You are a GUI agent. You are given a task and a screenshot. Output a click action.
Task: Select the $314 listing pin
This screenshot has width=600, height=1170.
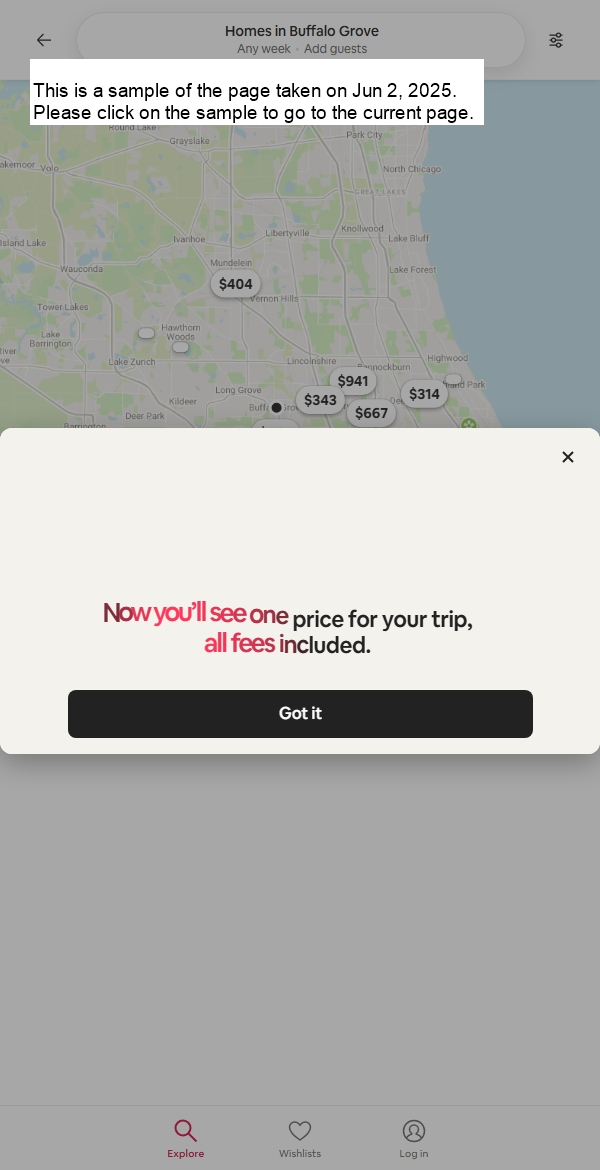coord(424,394)
